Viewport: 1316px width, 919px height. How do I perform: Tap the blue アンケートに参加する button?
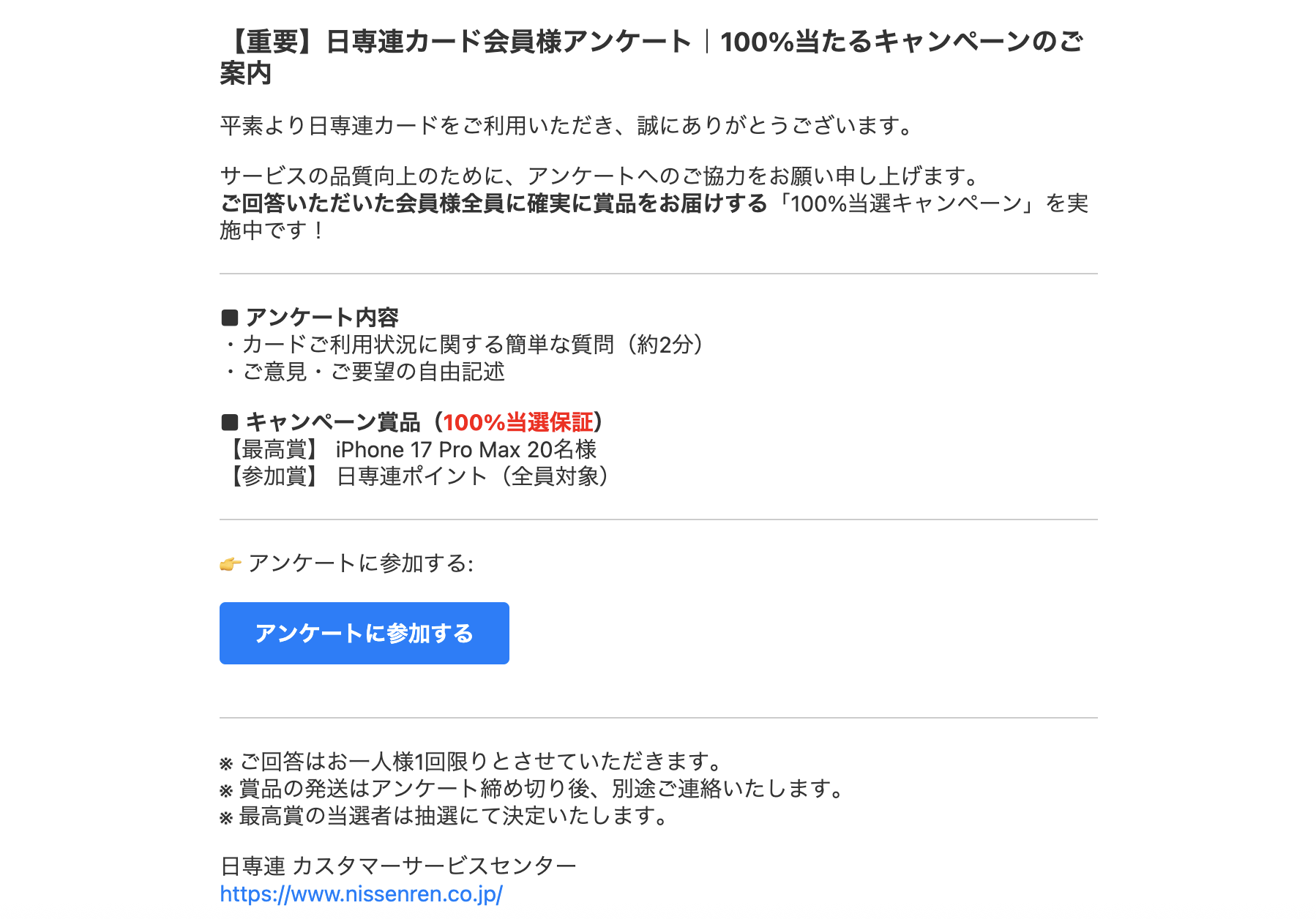coord(364,633)
